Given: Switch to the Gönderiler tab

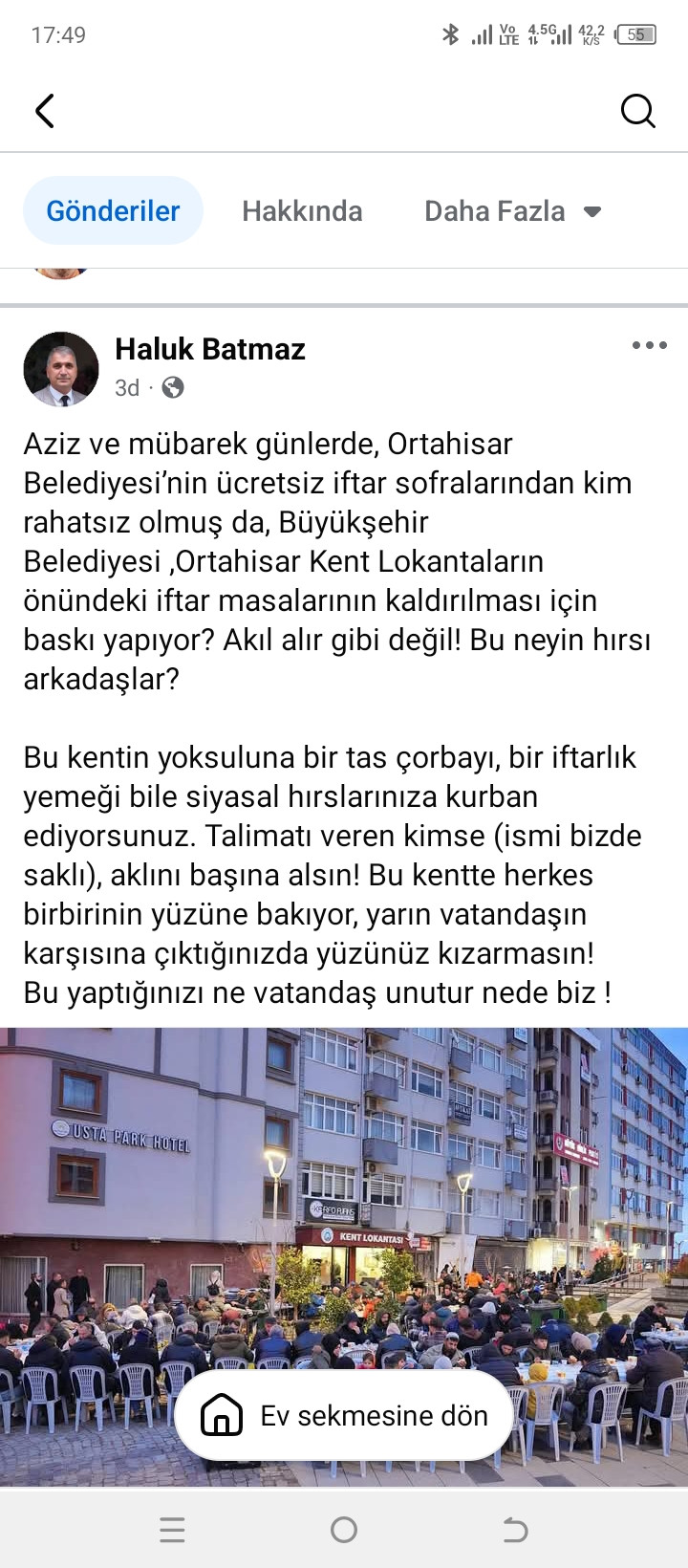Looking at the screenshot, I should coord(113,210).
